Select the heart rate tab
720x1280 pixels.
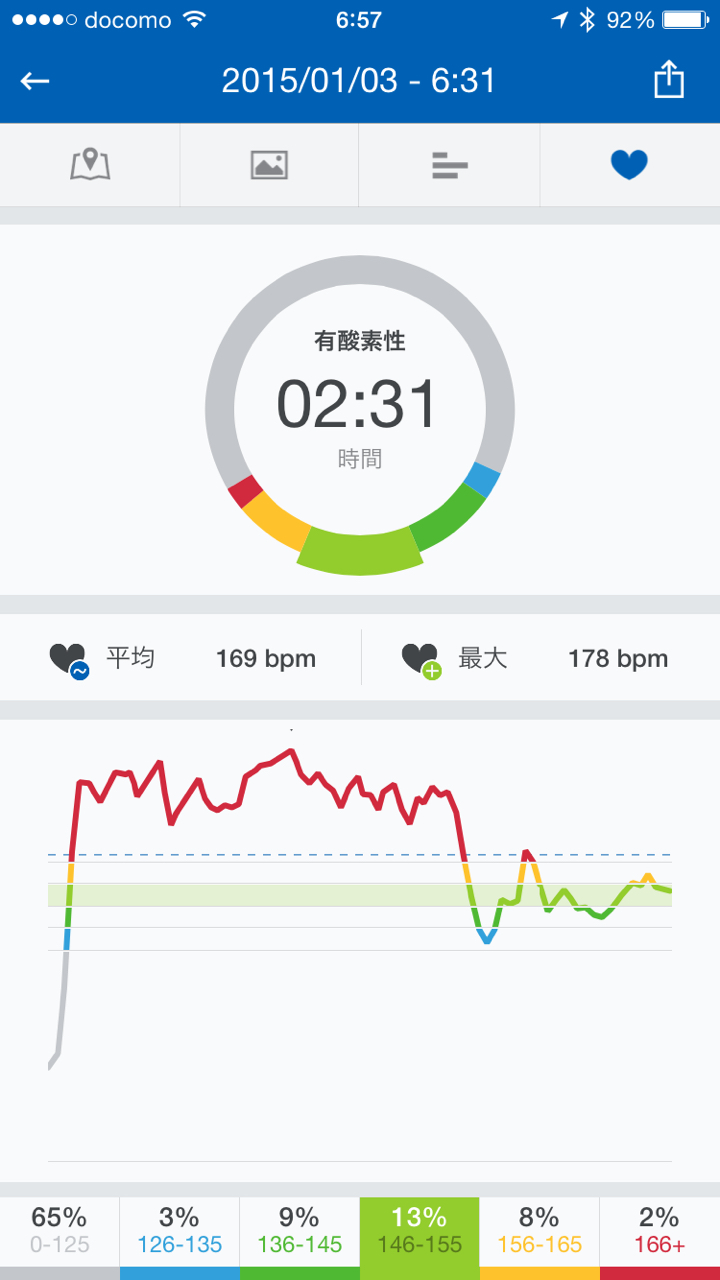coord(629,165)
